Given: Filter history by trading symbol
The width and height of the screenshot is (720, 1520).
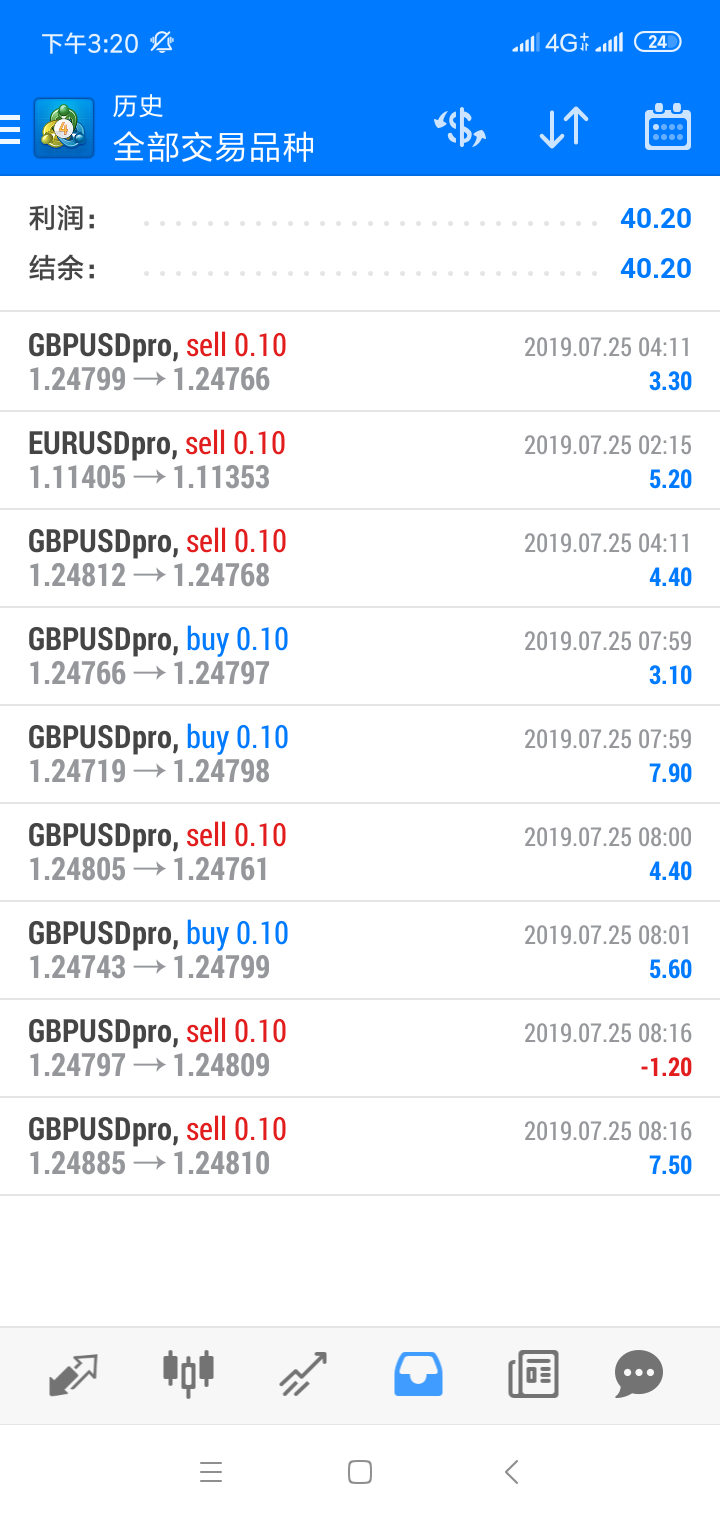Looking at the screenshot, I should pos(460,129).
